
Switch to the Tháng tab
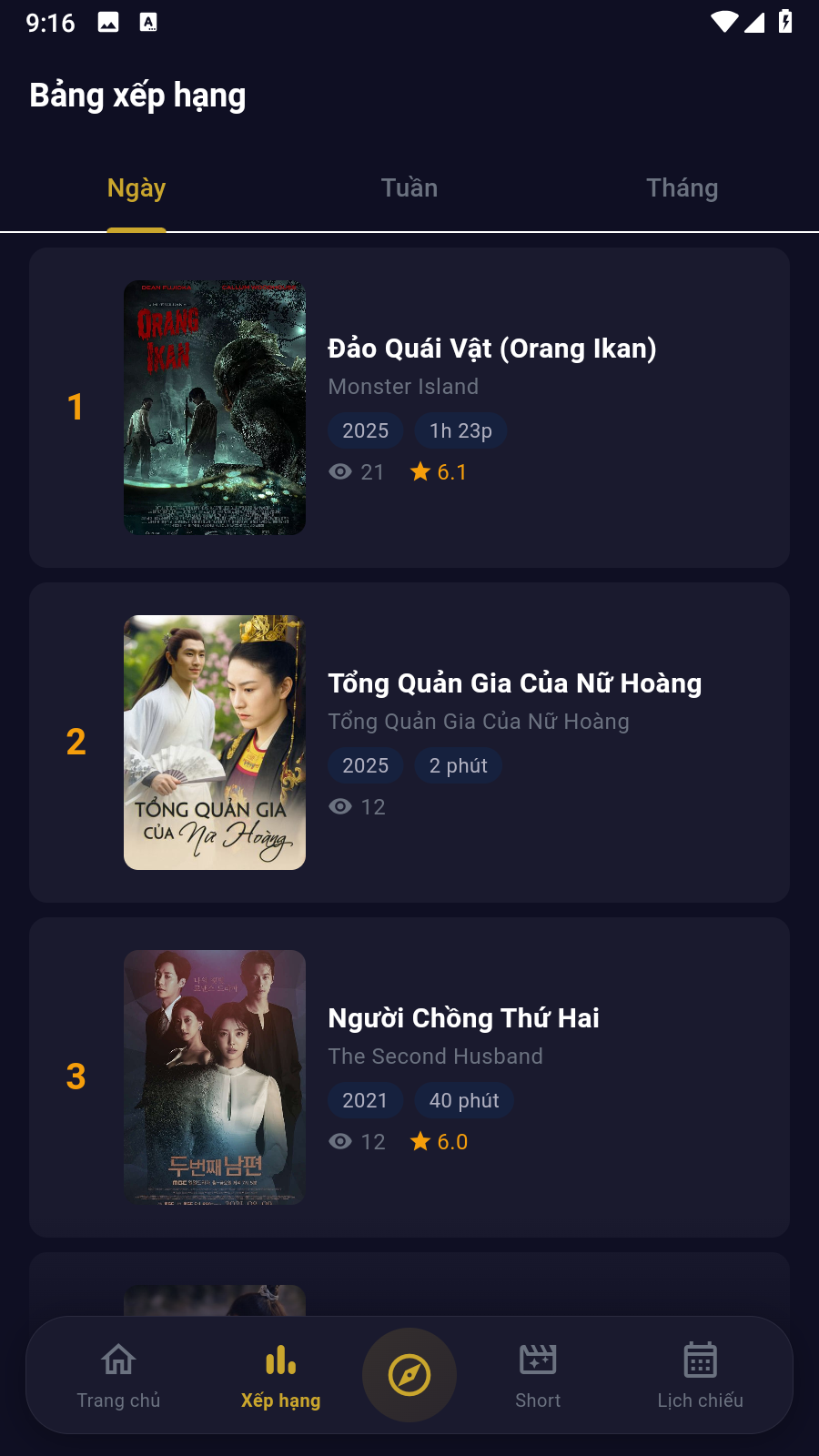[x=682, y=188]
